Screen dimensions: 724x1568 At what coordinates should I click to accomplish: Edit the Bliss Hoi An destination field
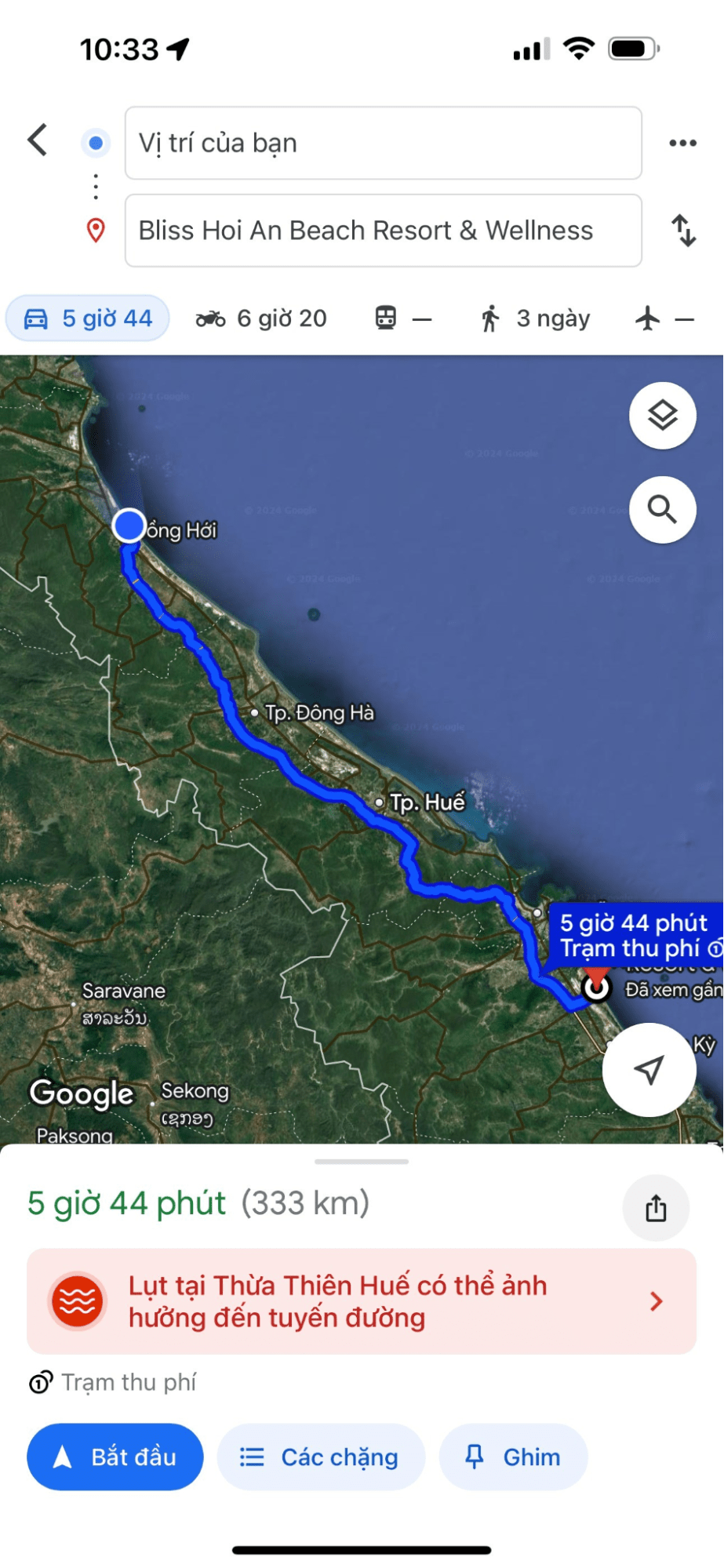click(383, 231)
